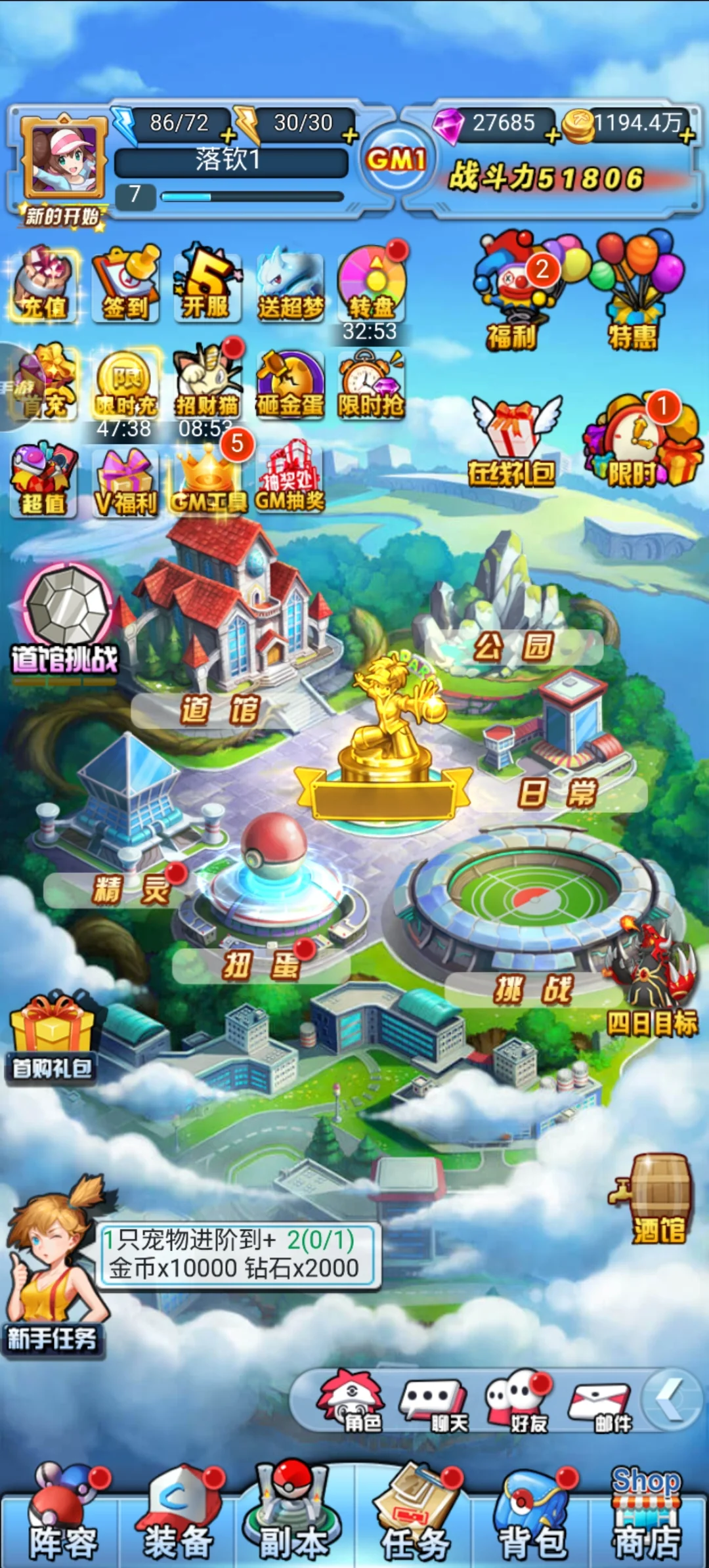Go to the 任务 quest tab
709x1568 pixels.
pos(414,1518)
